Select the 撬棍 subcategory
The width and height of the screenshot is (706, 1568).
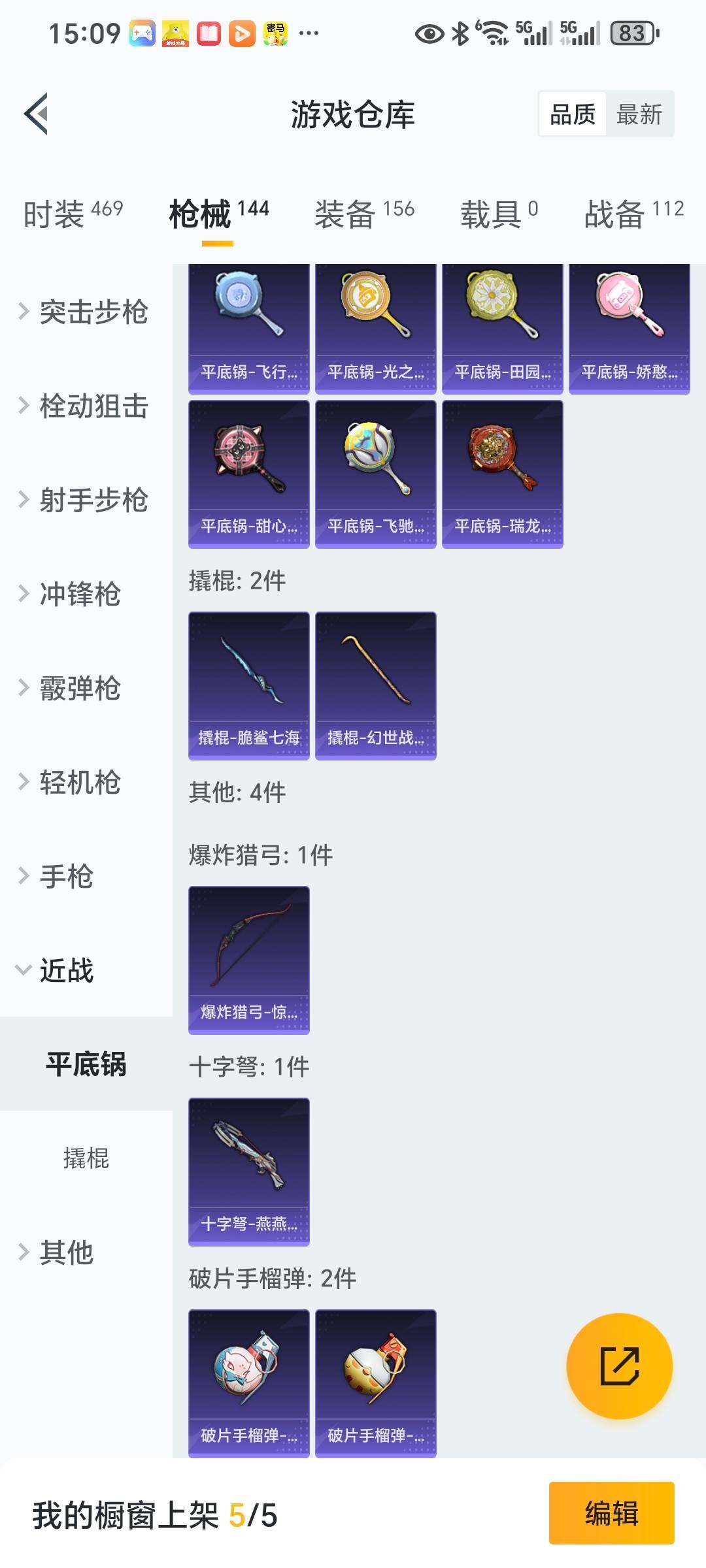[86, 1158]
